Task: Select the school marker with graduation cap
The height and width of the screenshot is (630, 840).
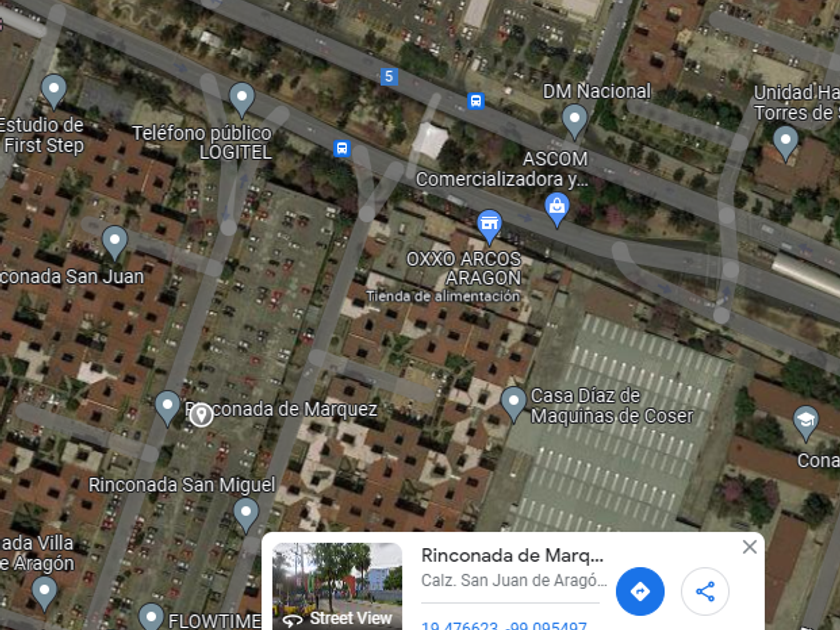Action: pos(805,422)
